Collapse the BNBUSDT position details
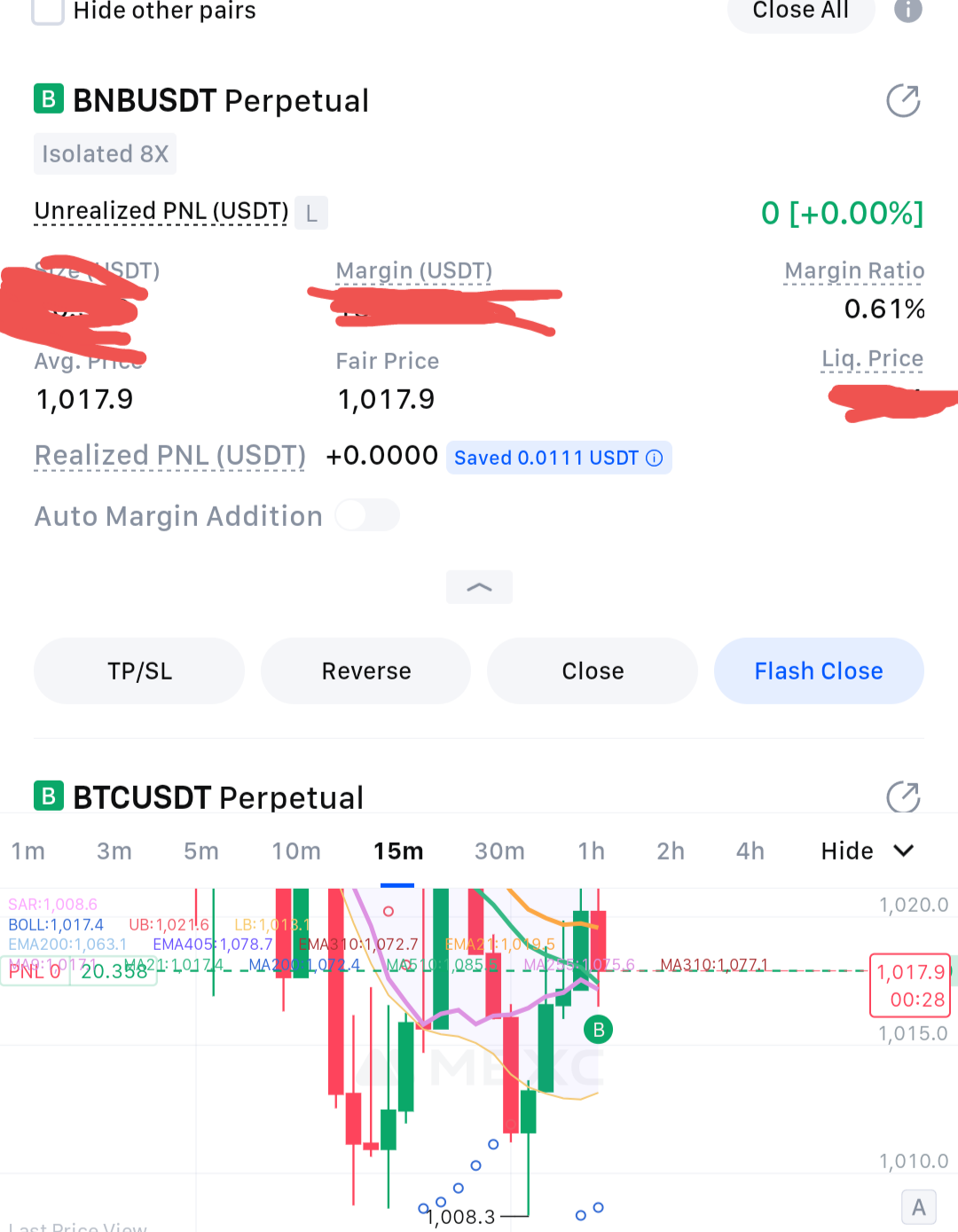 [x=479, y=587]
